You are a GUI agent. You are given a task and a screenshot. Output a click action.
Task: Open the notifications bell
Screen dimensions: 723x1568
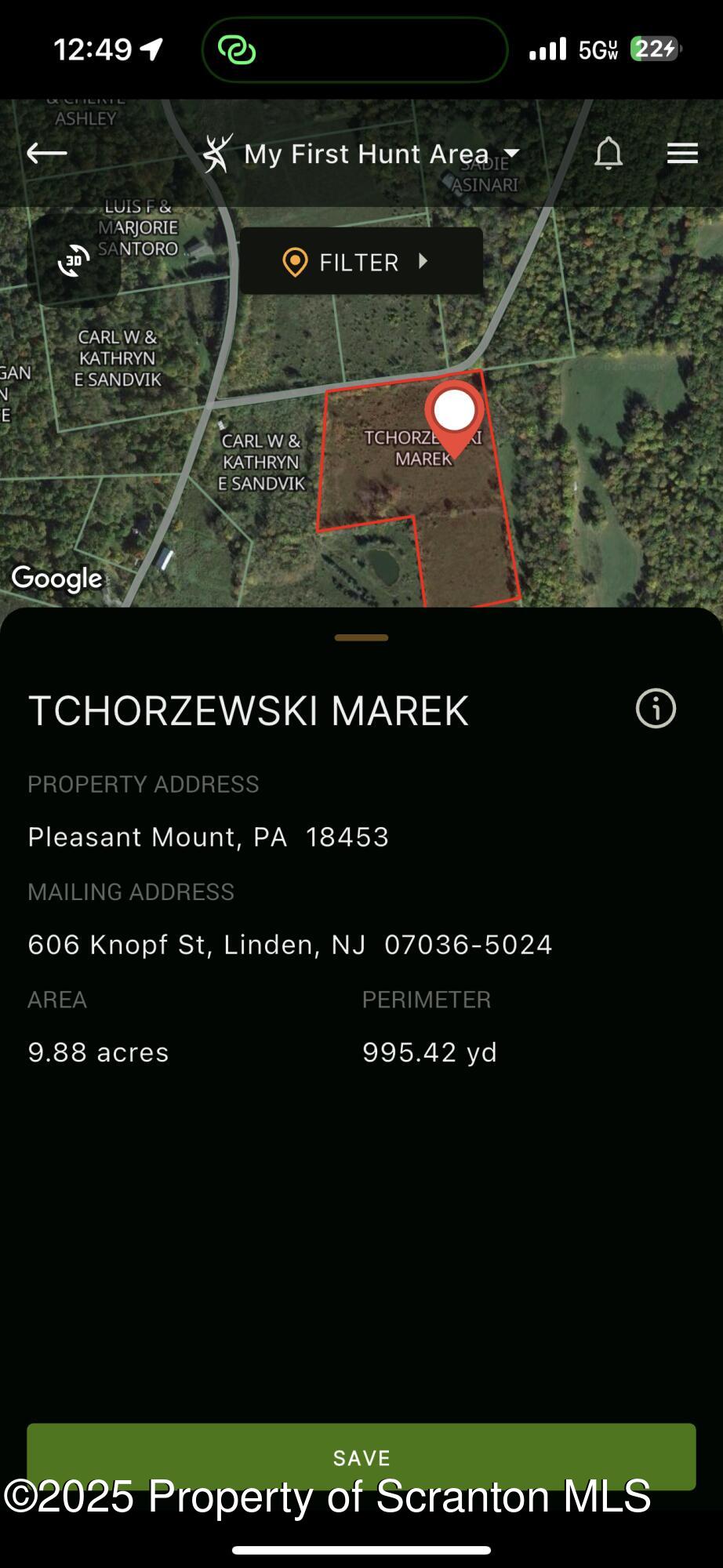coord(608,154)
